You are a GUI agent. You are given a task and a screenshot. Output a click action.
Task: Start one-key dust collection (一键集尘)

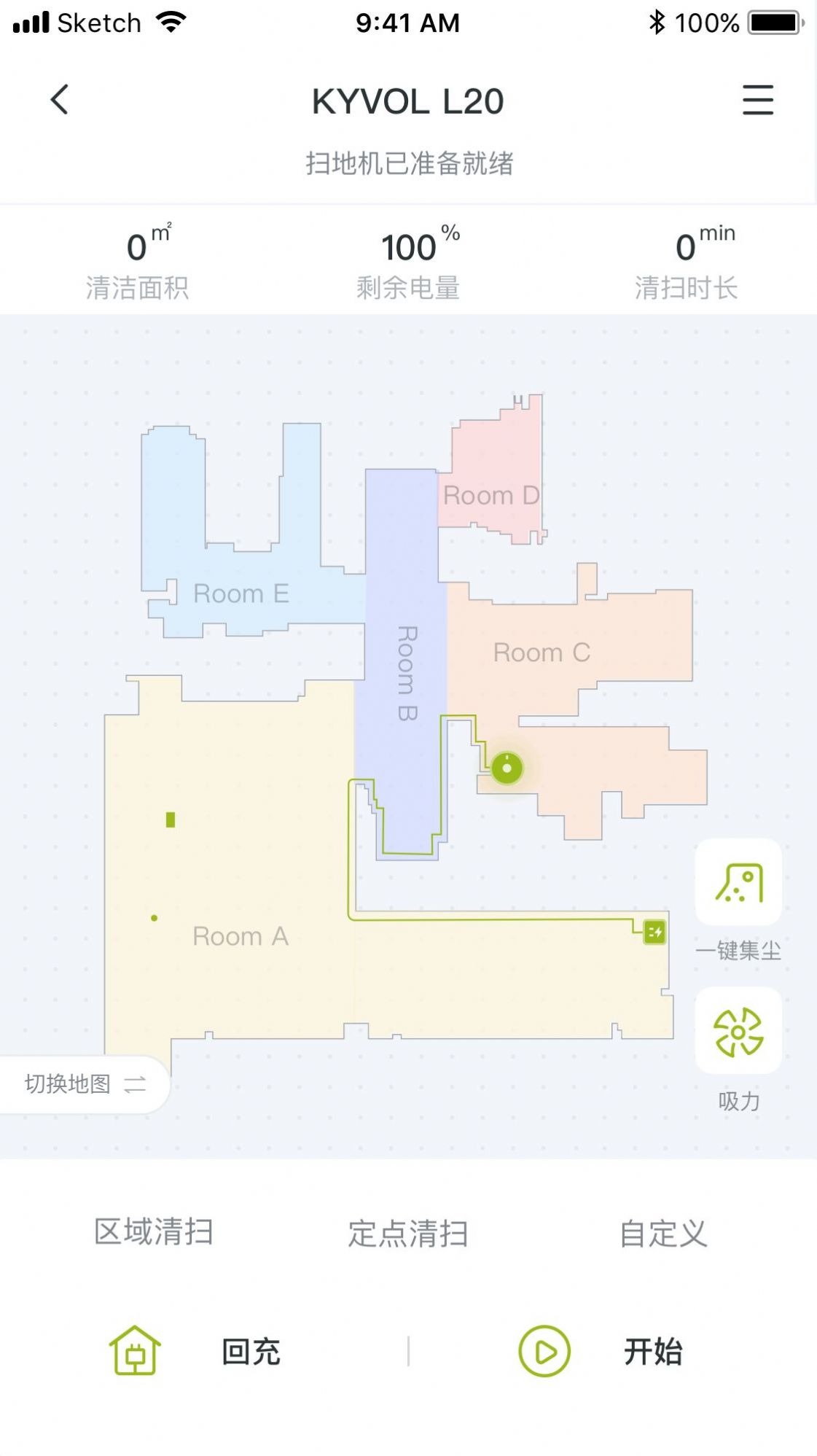coord(738,883)
